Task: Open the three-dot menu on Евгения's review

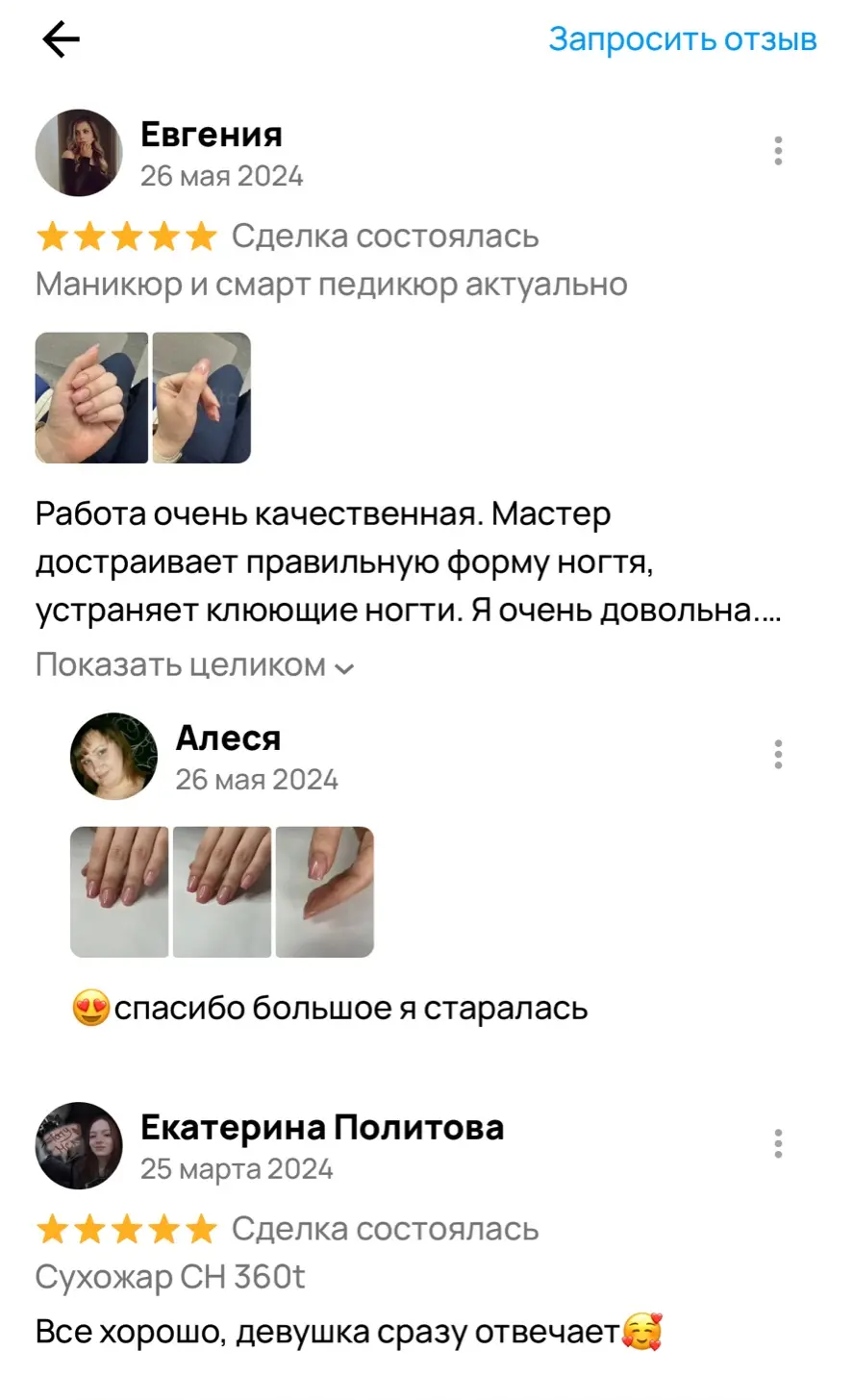Action: [778, 151]
